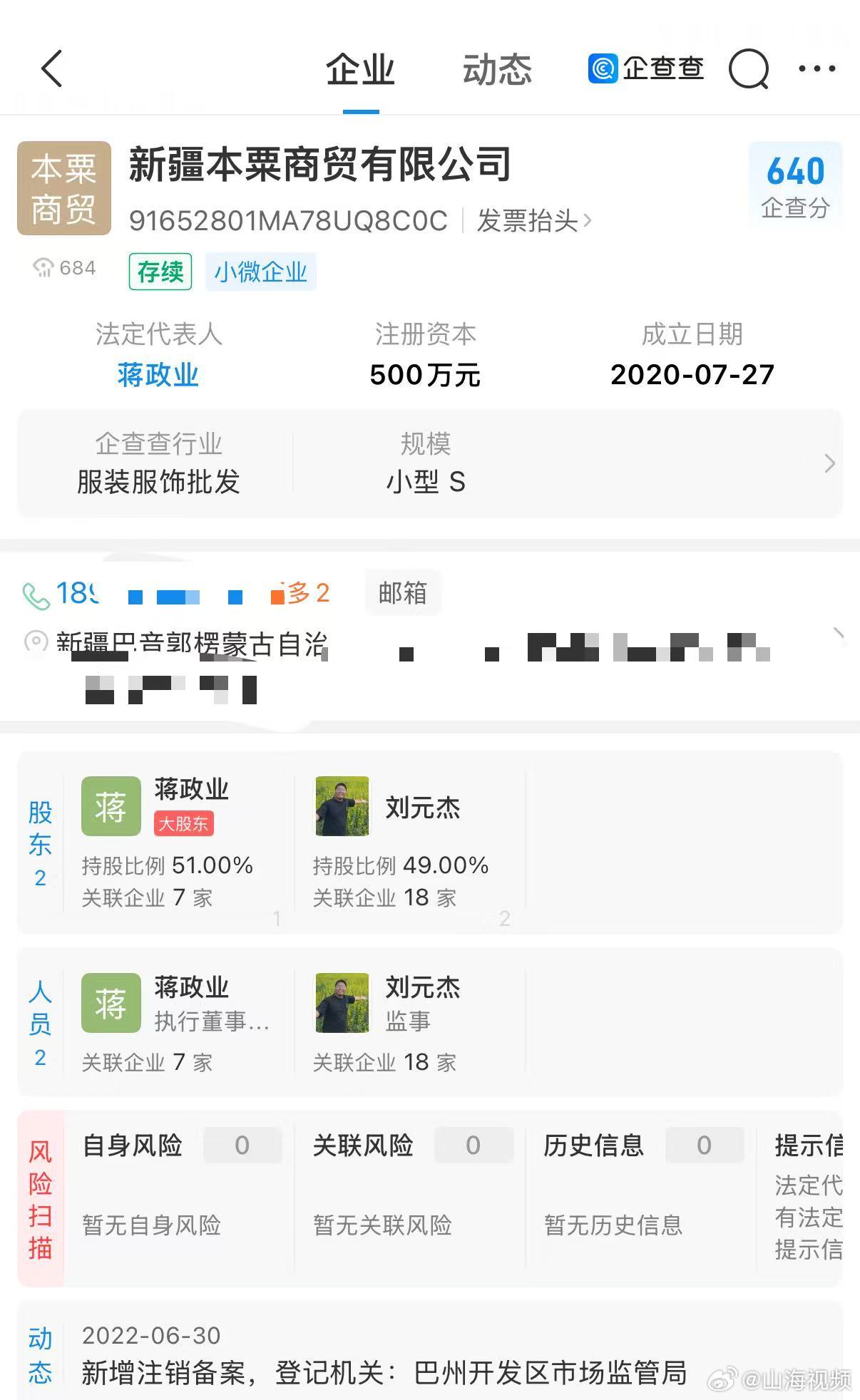Viewport: 860px width, 1400px height.
Task: Select the 企业 tab
Action: [360, 69]
